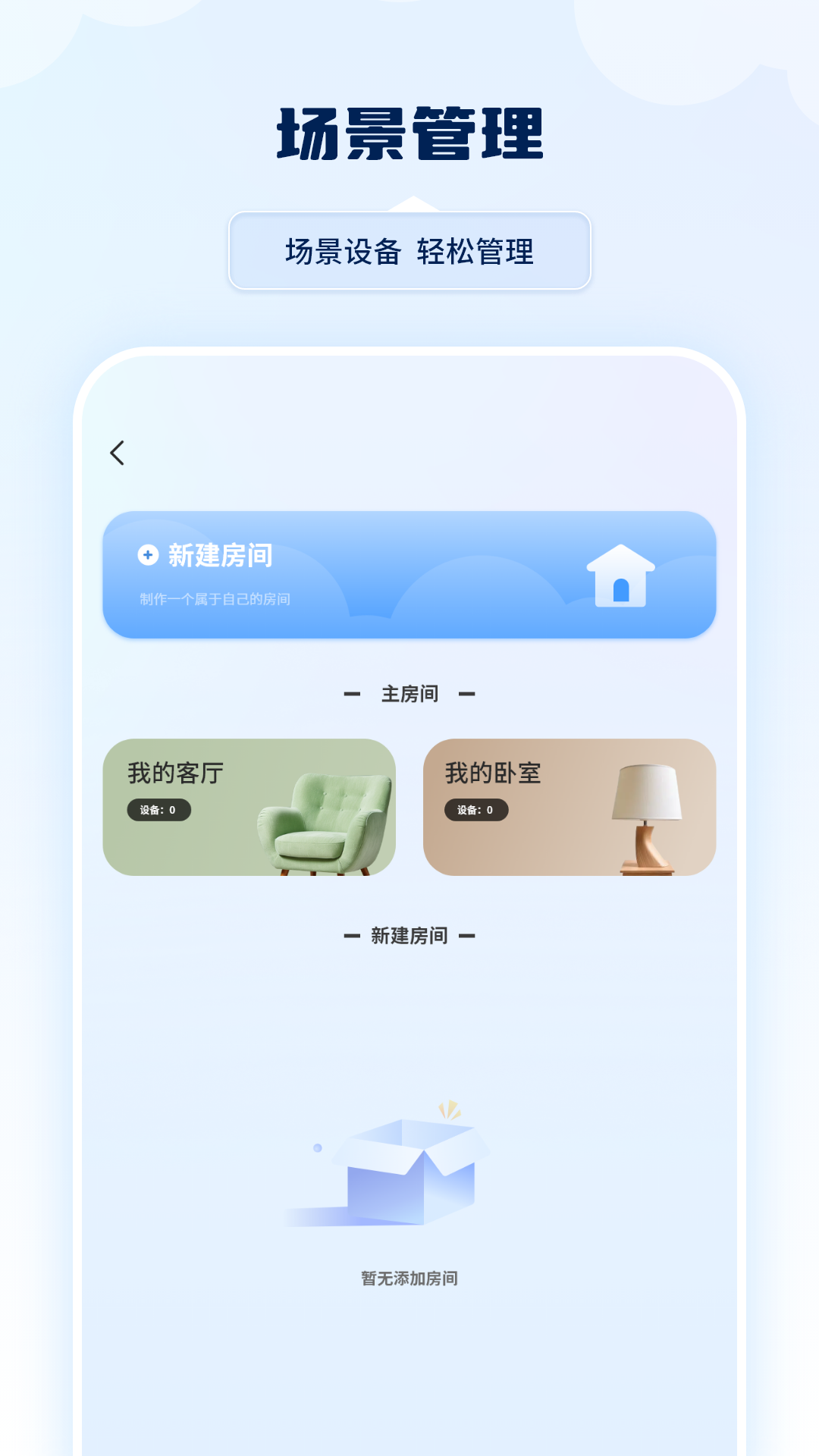Viewport: 819px width, 1456px height.
Task: Expand the 新建房间 section header
Action: click(409, 935)
